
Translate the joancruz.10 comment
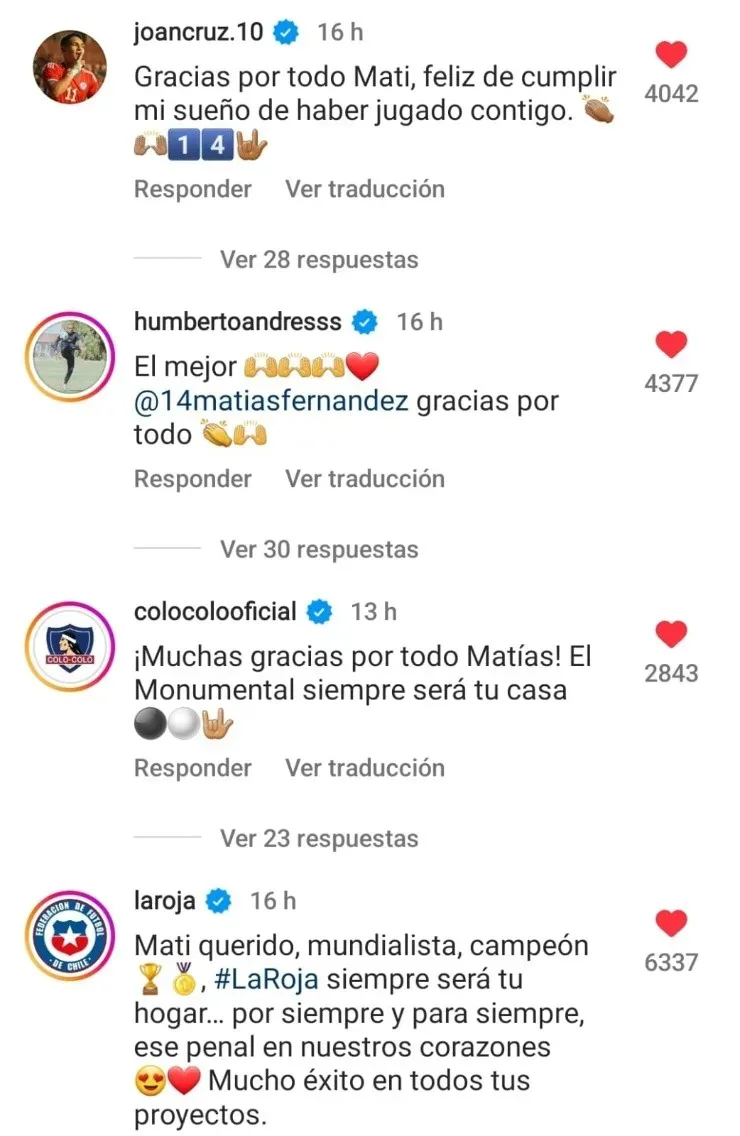click(x=365, y=189)
